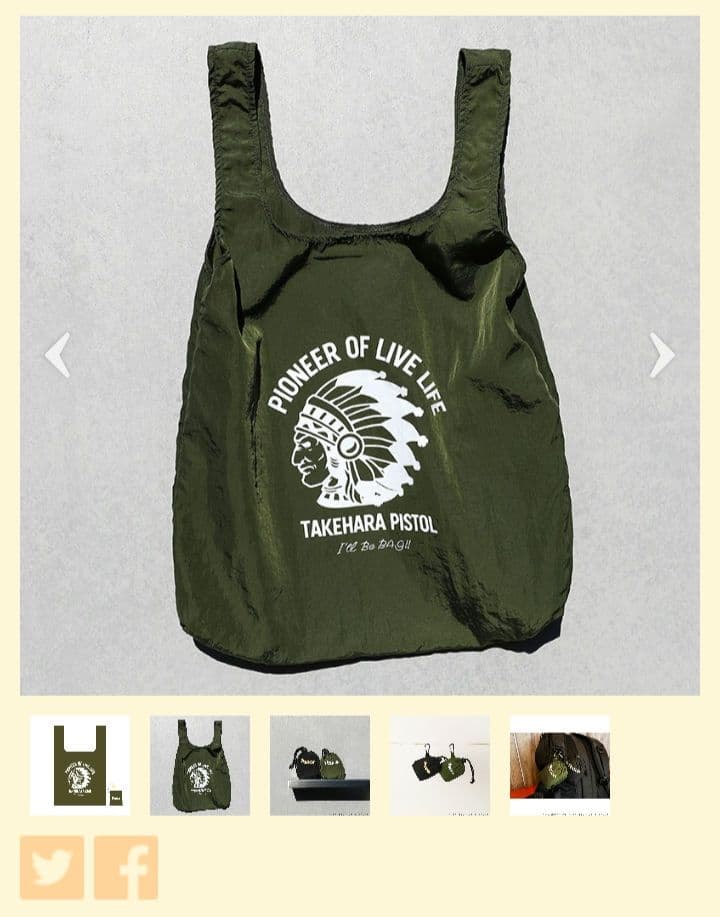
Task: Select the third thumbnail with folded pouches
Action: pyautogui.click(x=320, y=765)
